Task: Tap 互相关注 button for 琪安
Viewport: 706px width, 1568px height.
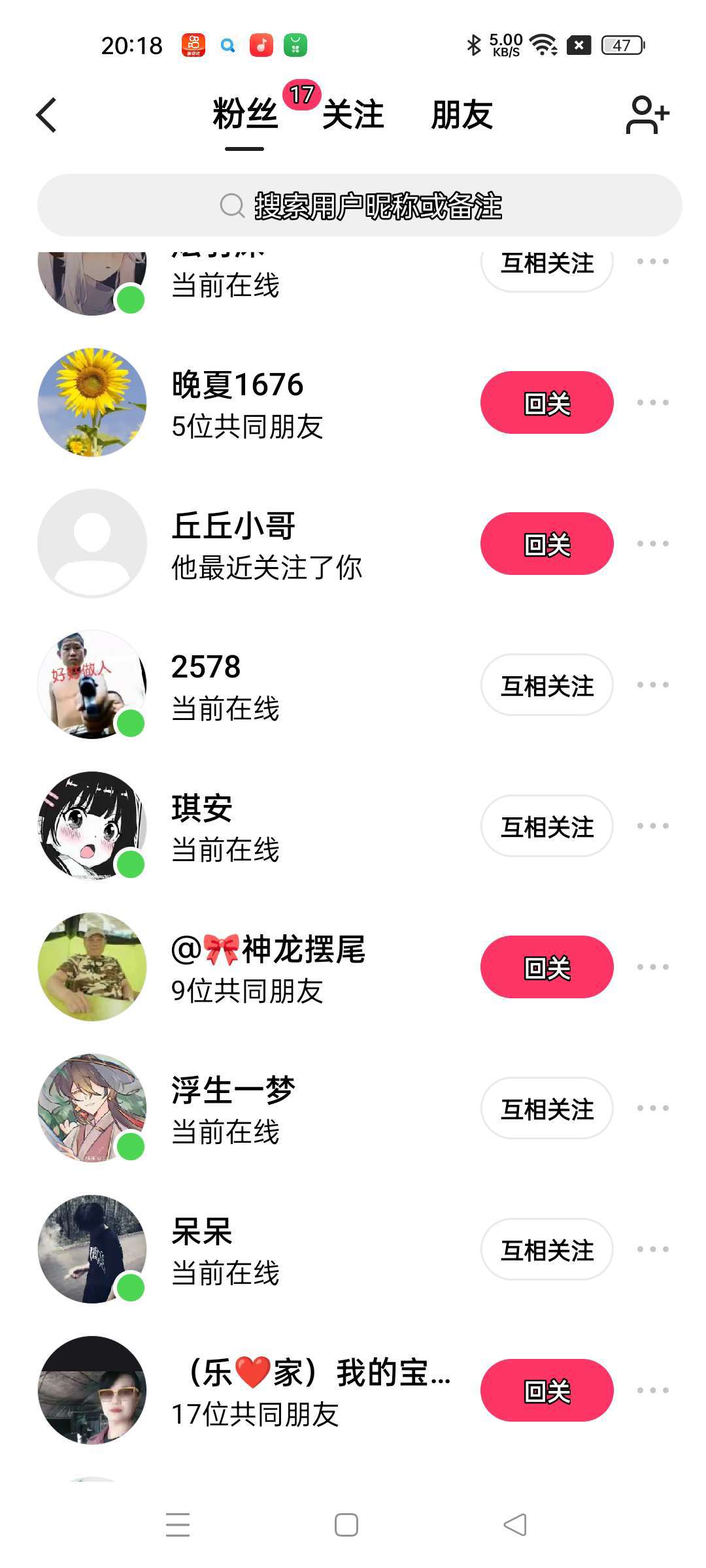Action: coord(546,826)
